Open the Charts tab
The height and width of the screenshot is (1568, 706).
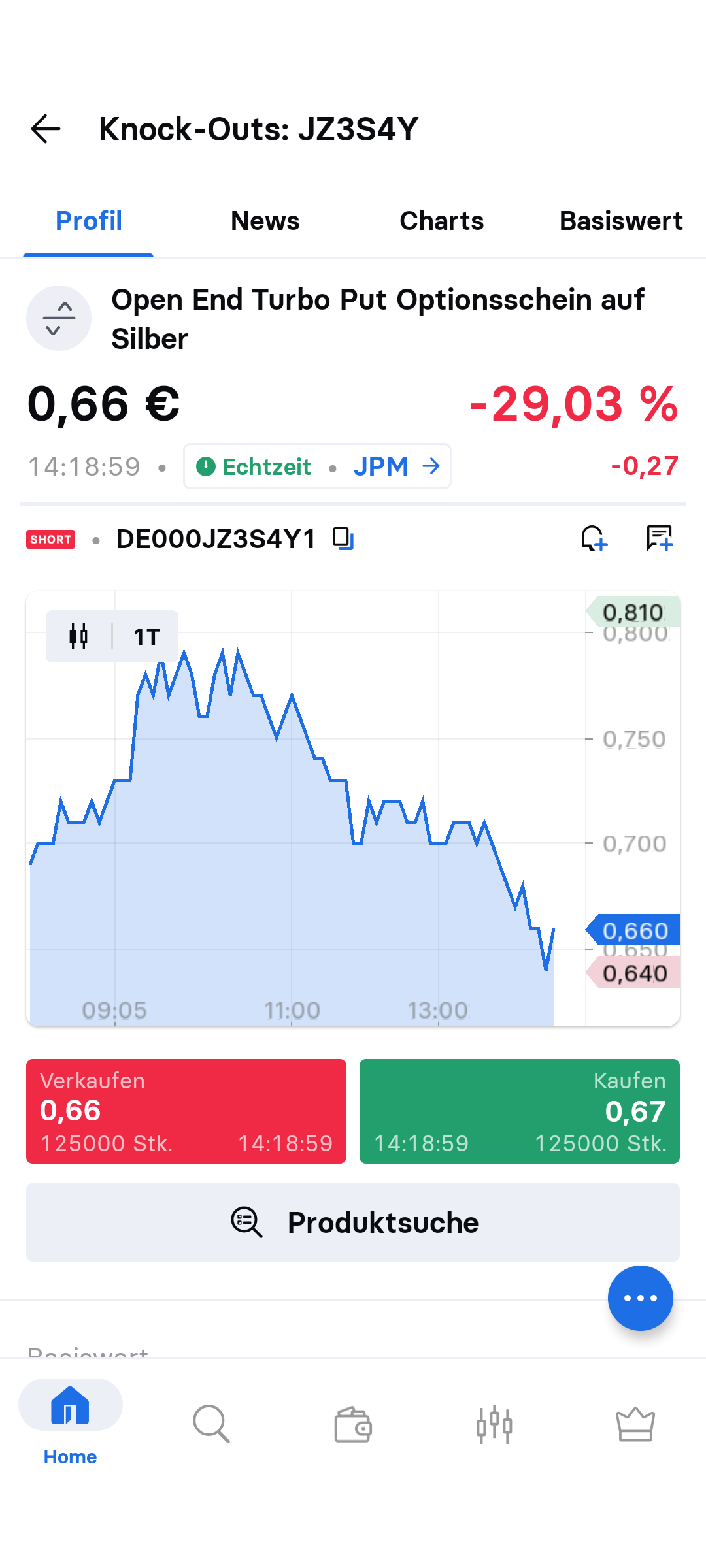pyautogui.click(x=441, y=221)
